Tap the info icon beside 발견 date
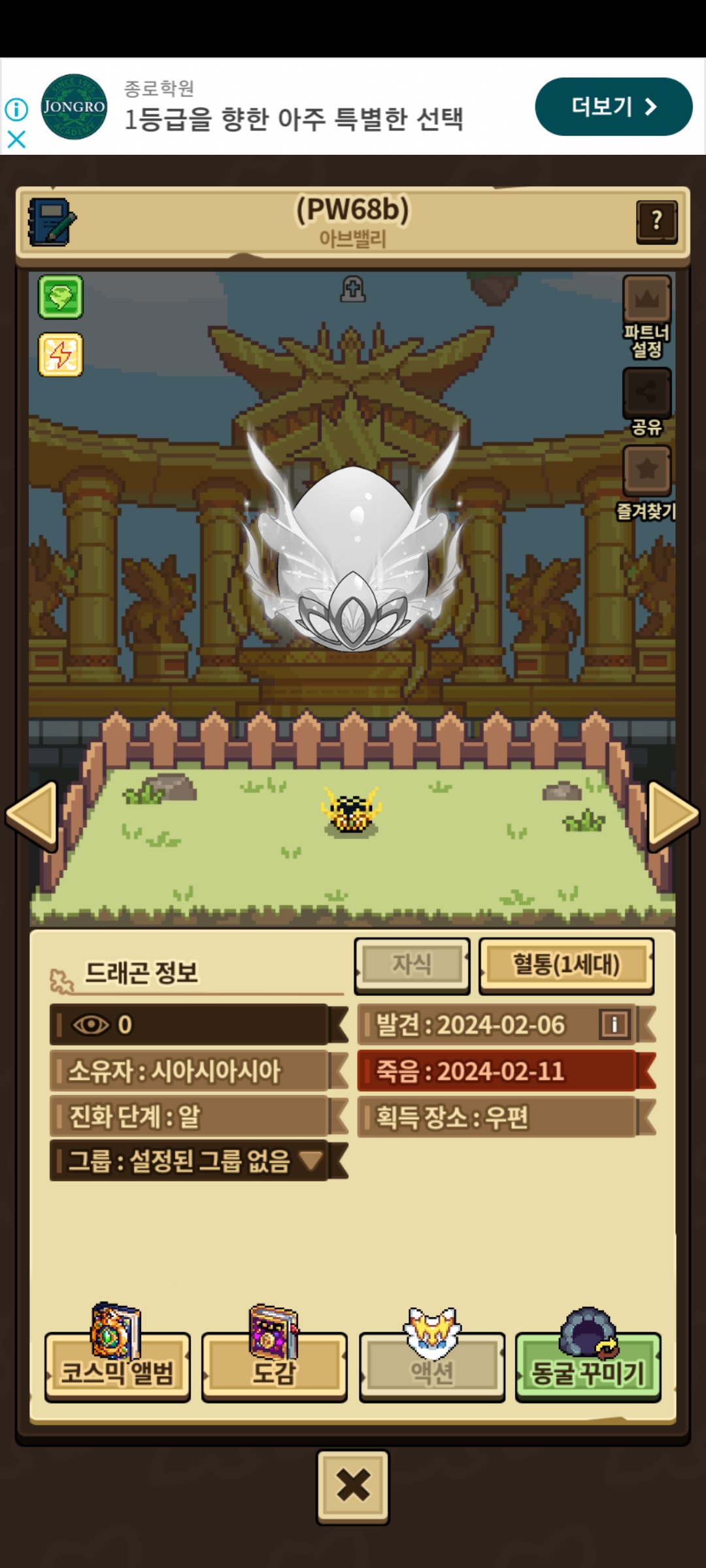The image size is (706, 1568). pyautogui.click(x=614, y=1024)
